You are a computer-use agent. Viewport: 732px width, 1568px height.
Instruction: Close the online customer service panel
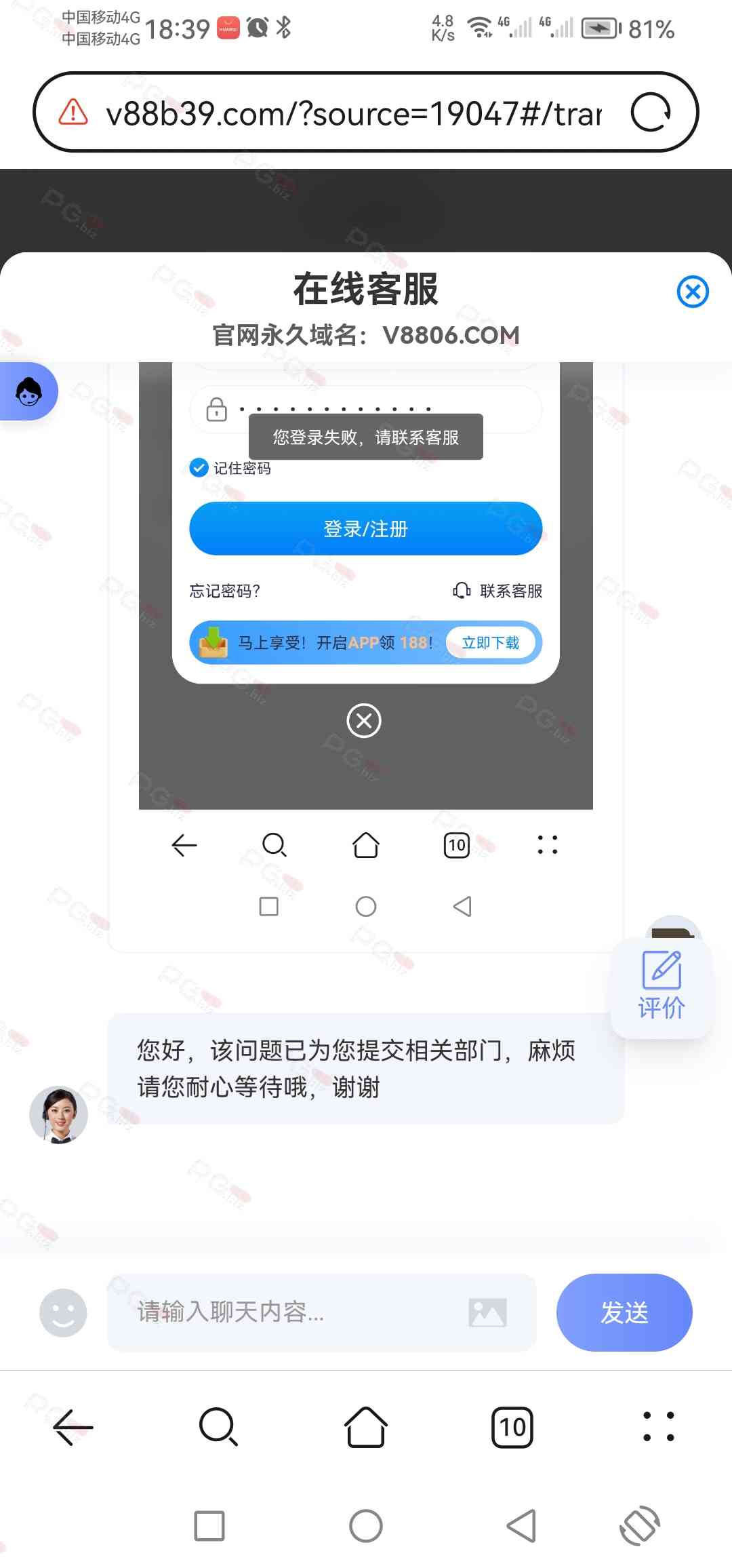coord(693,292)
